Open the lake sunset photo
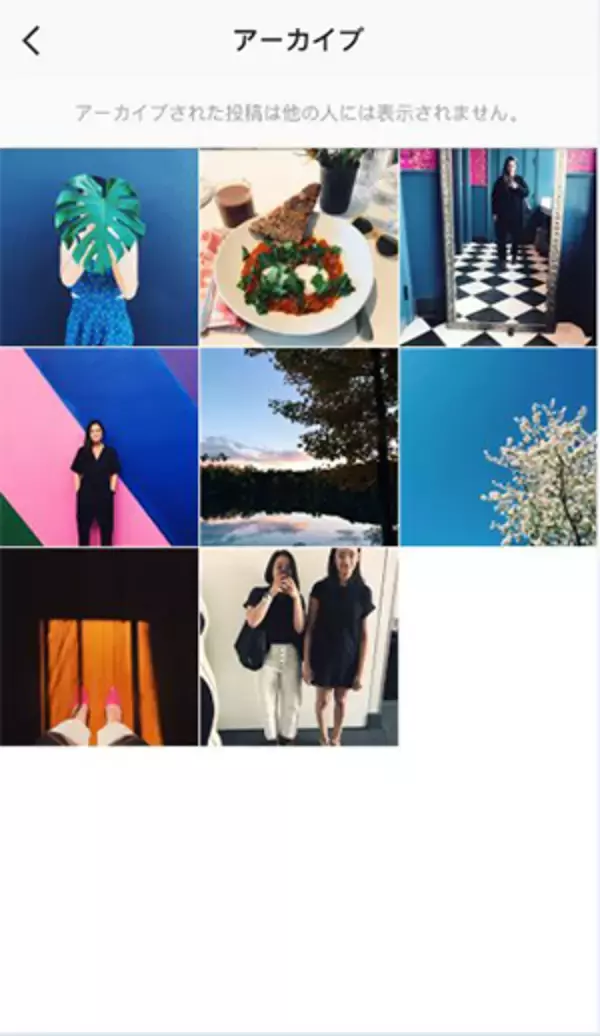This screenshot has width=600, height=1036. (x=299, y=447)
